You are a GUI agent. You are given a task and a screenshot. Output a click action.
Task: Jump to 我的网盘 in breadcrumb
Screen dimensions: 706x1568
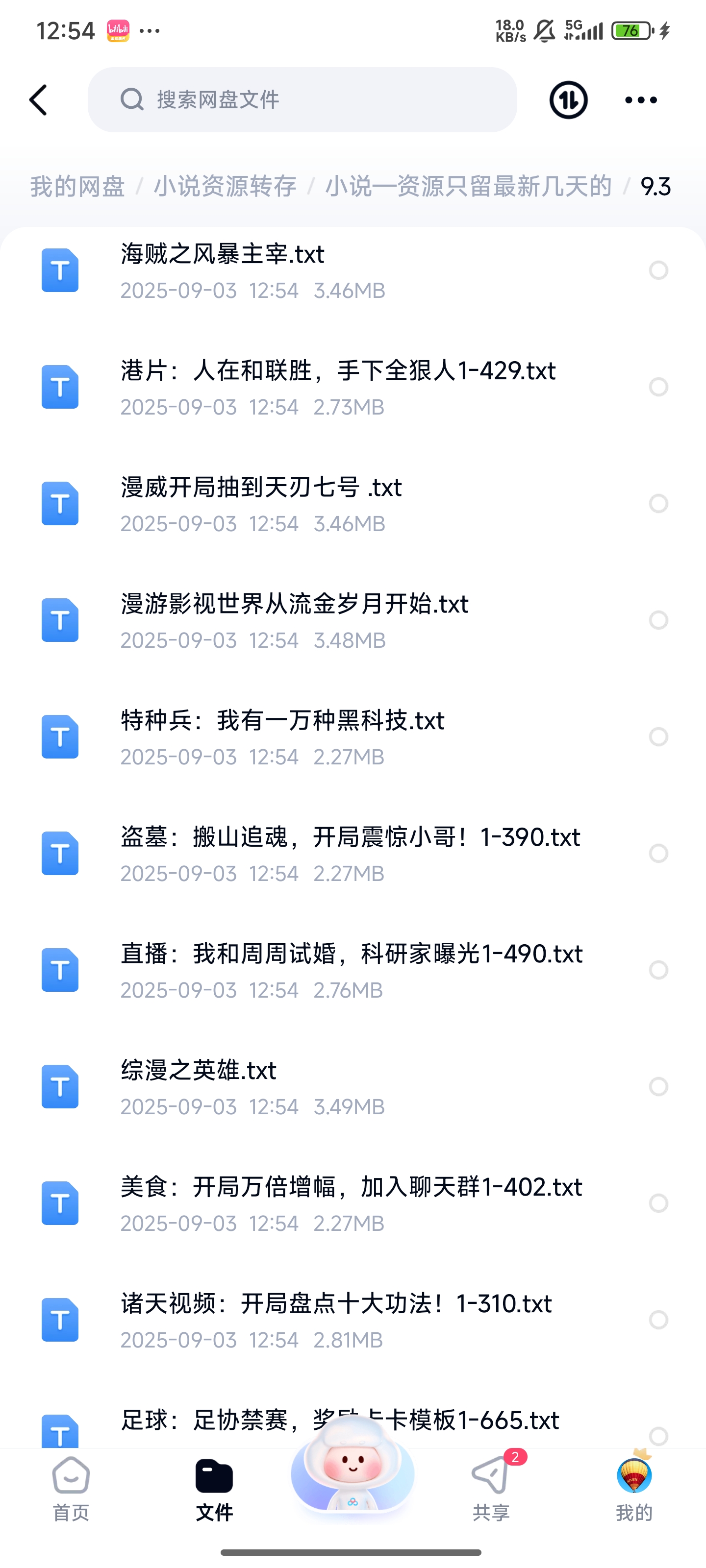point(77,186)
